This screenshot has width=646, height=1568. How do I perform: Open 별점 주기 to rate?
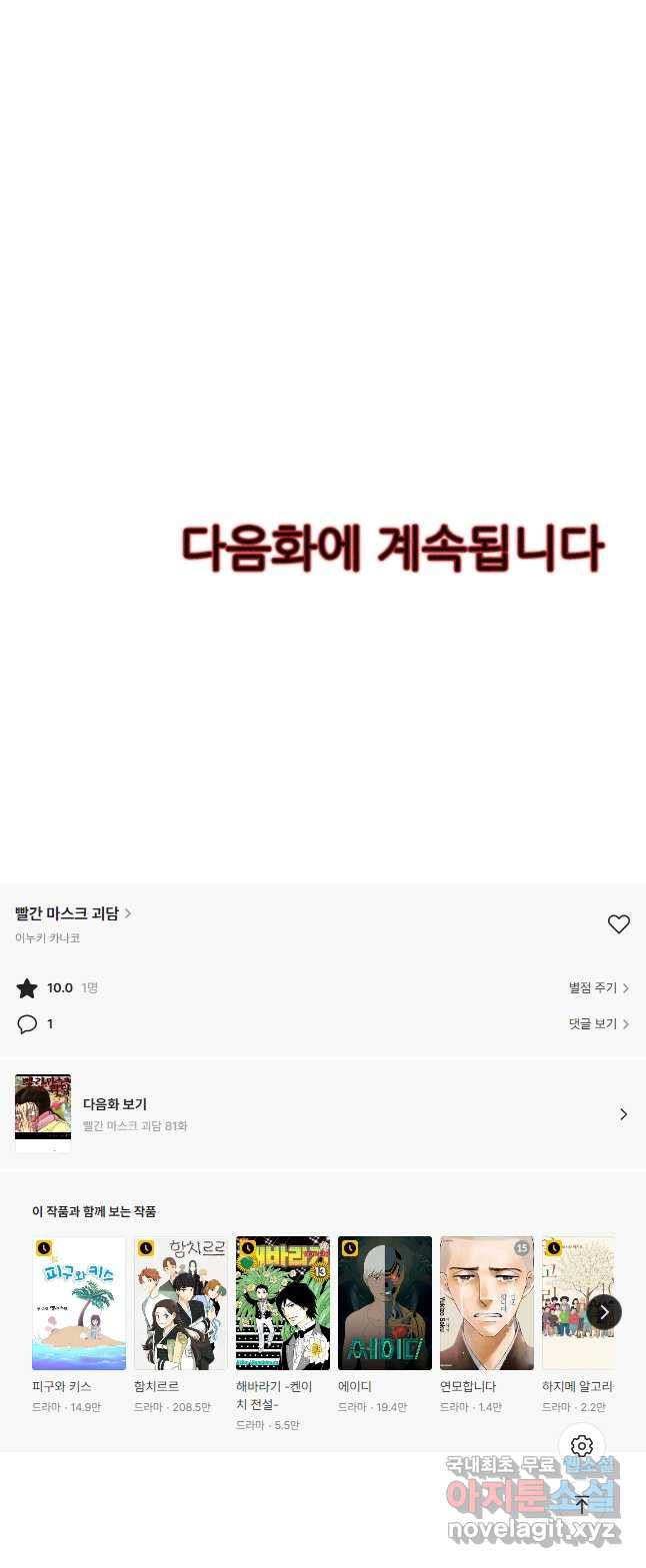pos(598,987)
